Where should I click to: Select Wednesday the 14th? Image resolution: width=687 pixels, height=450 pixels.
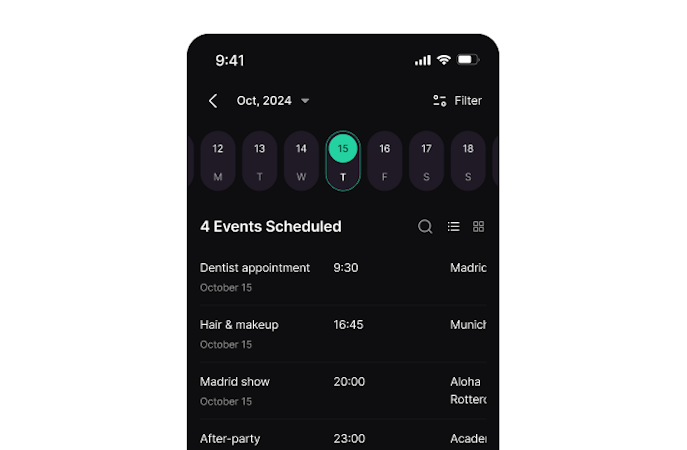click(301, 161)
